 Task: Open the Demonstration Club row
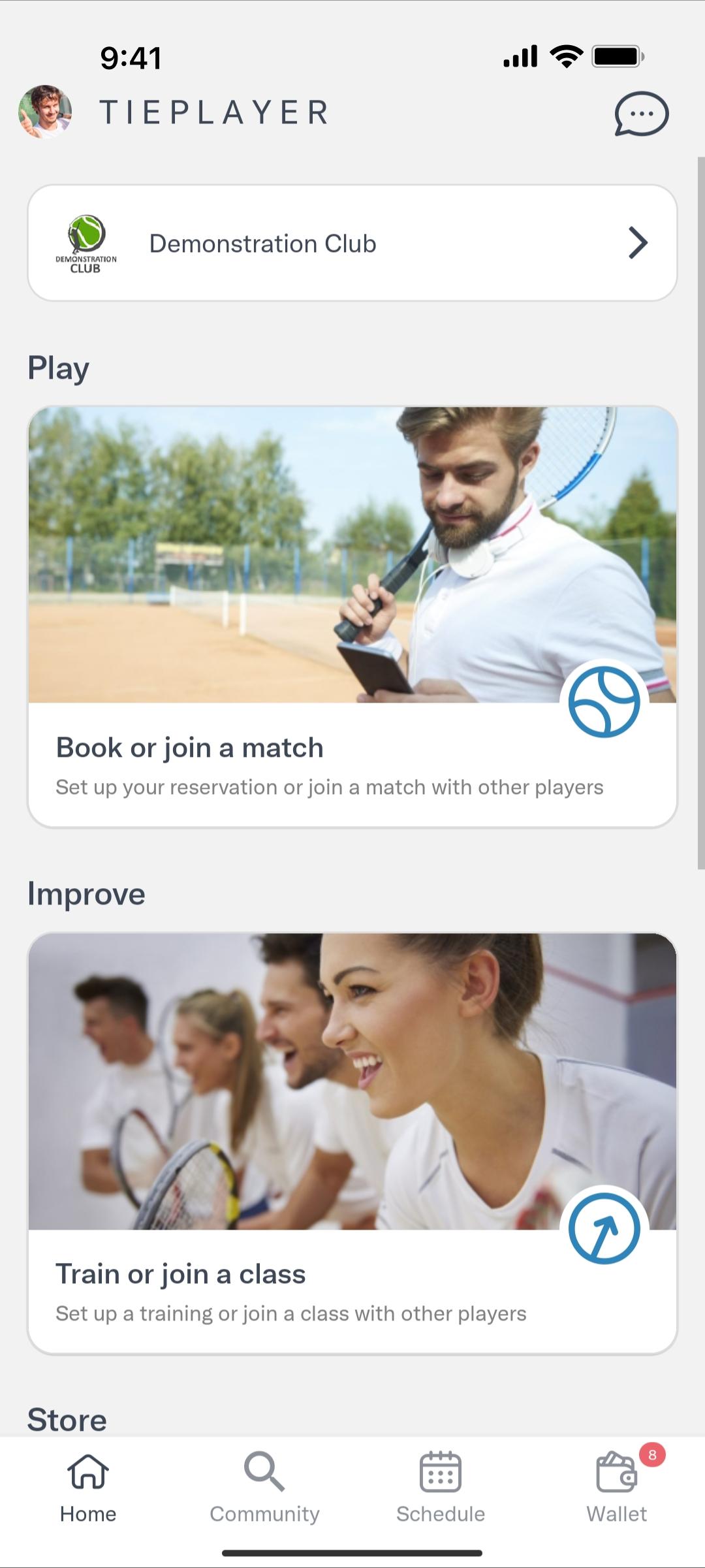352,243
